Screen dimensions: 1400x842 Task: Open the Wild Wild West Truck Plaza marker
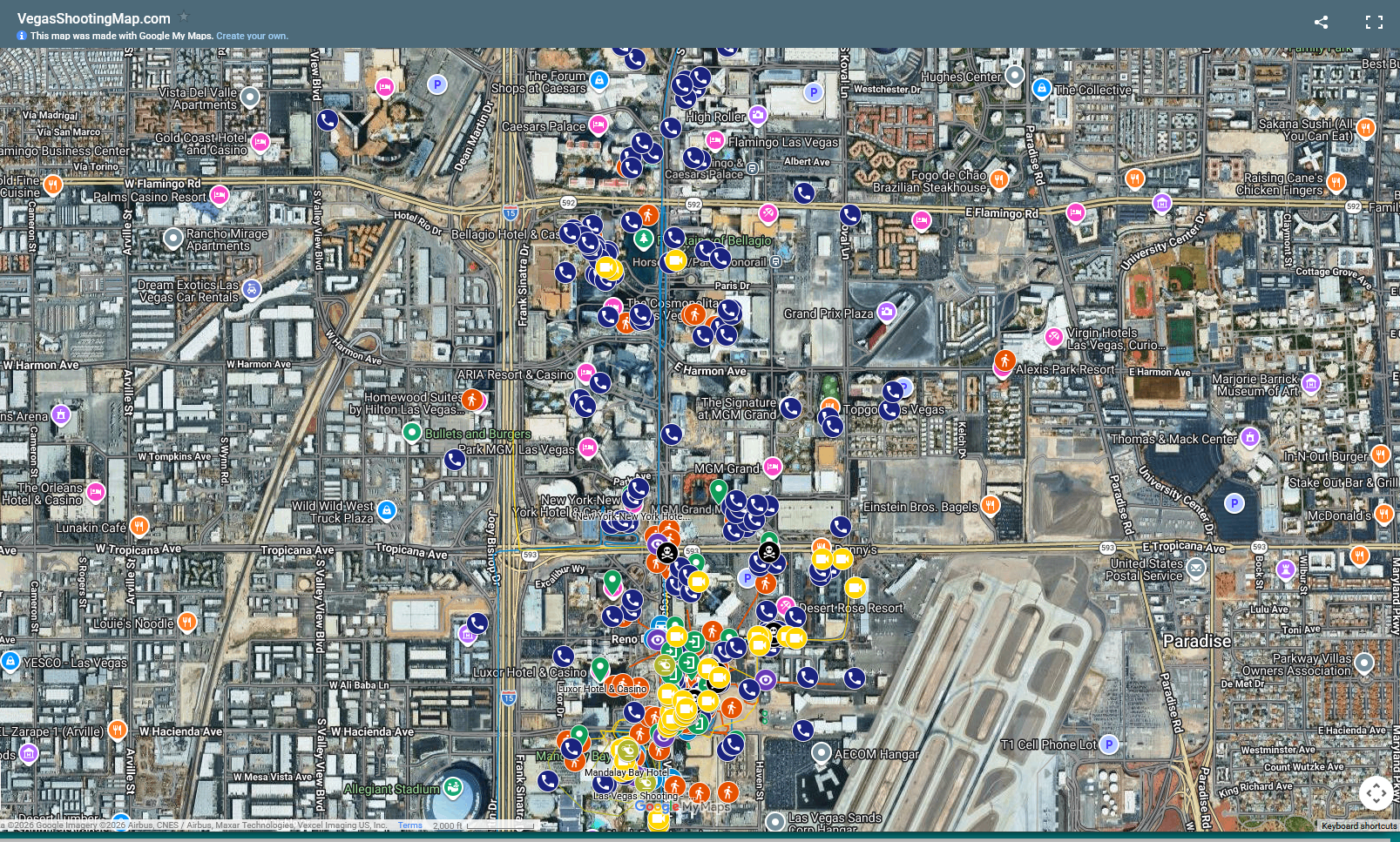pos(387,510)
